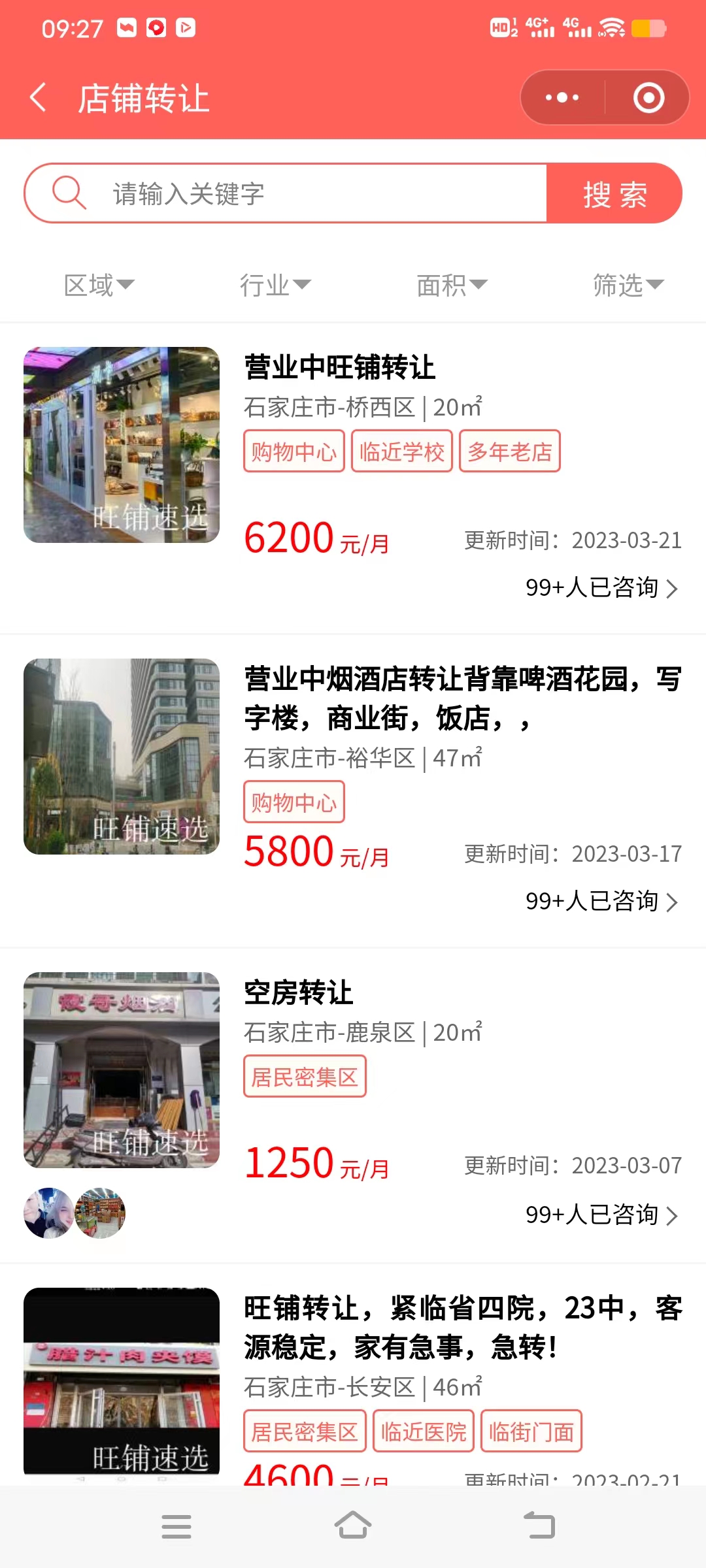This screenshot has width=706, height=1568.
Task: Go to the system home screen
Action: [x=353, y=1526]
